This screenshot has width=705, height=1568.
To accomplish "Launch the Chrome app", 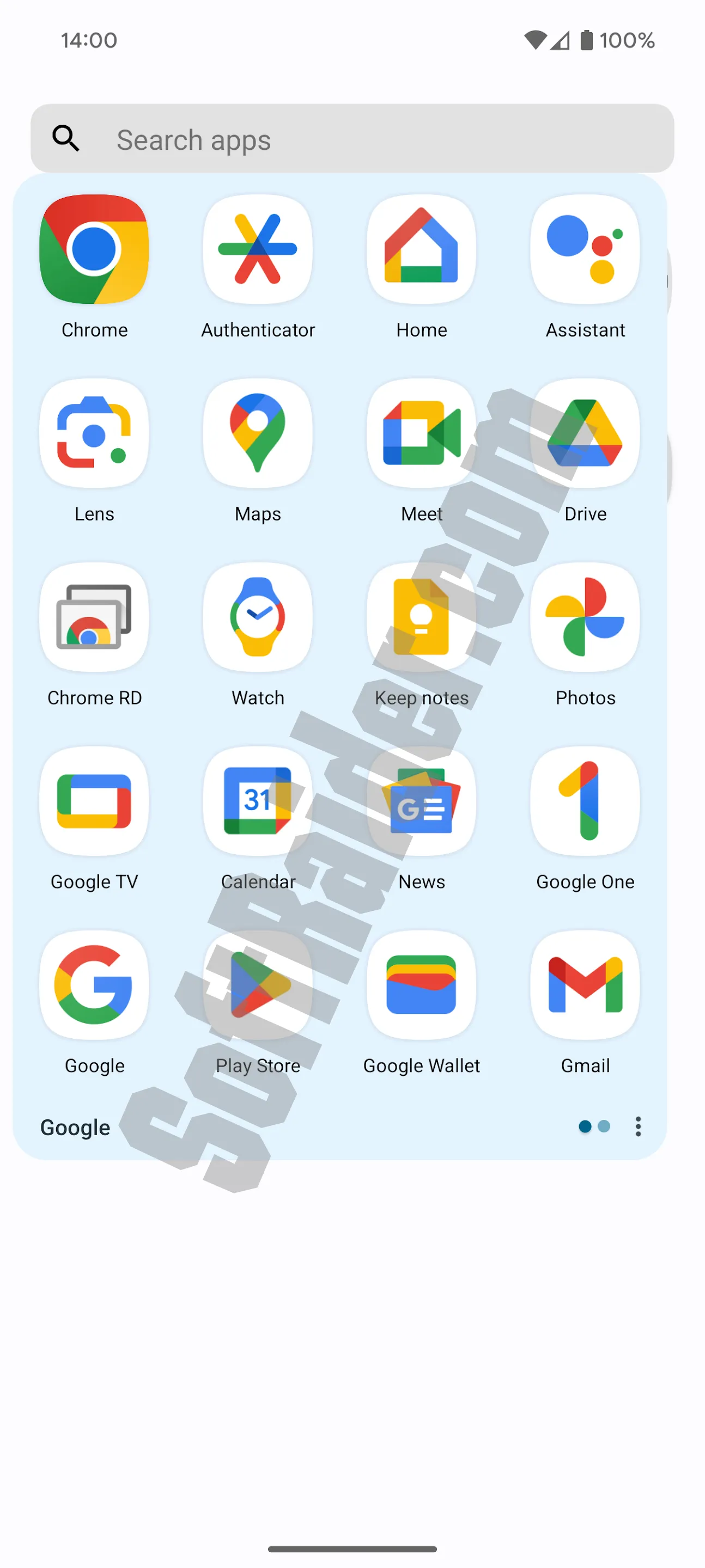I will click(x=94, y=249).
